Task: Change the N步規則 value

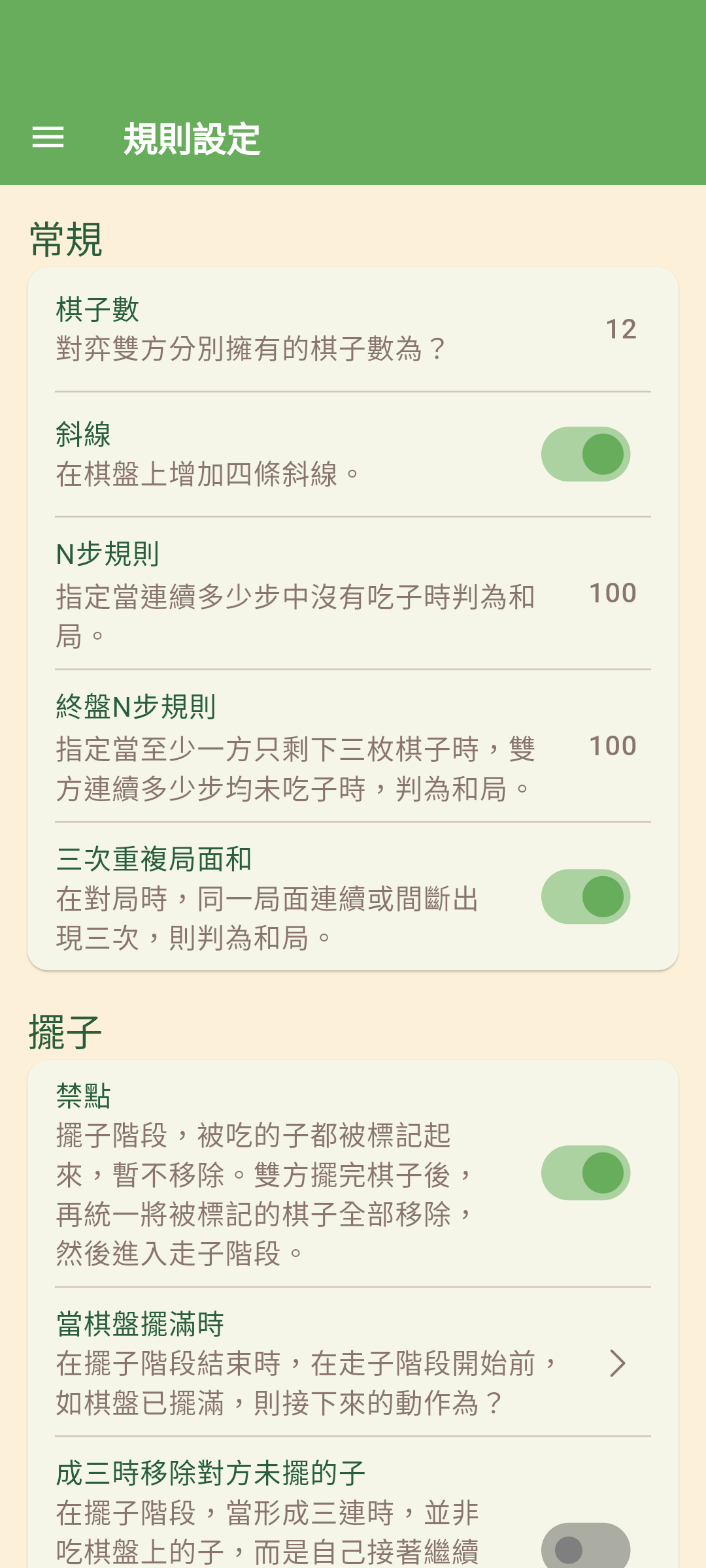Action: pyautogui.click(x=353, y=593)
